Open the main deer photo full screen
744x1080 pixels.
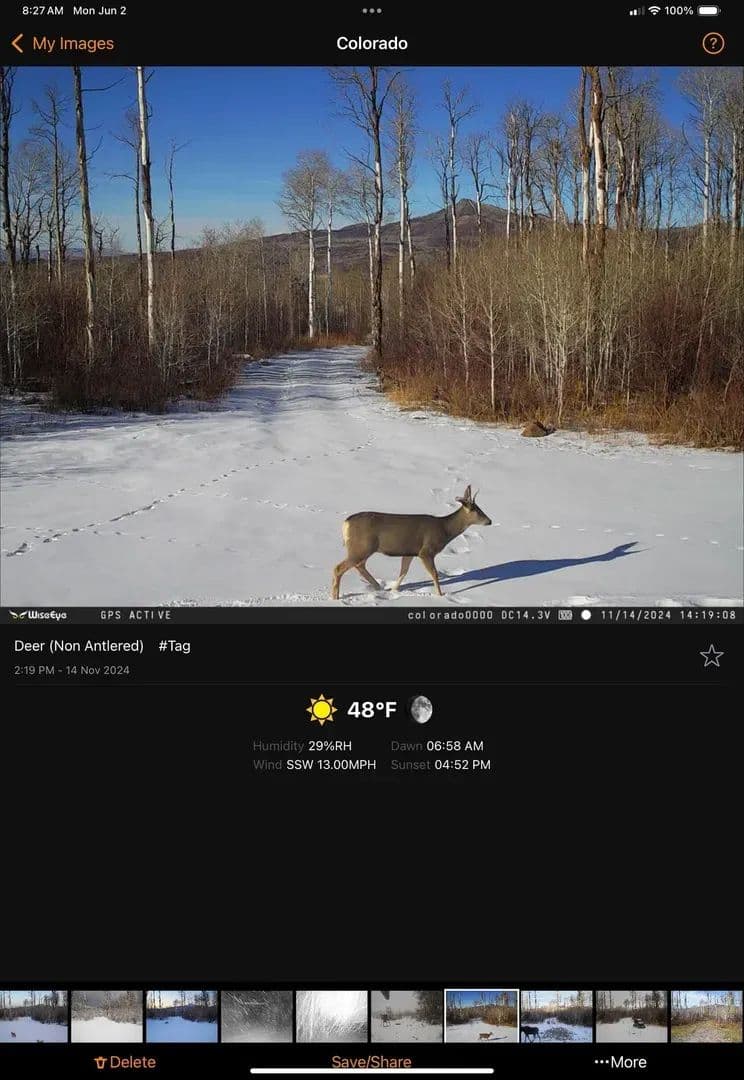tap(372, 336)
